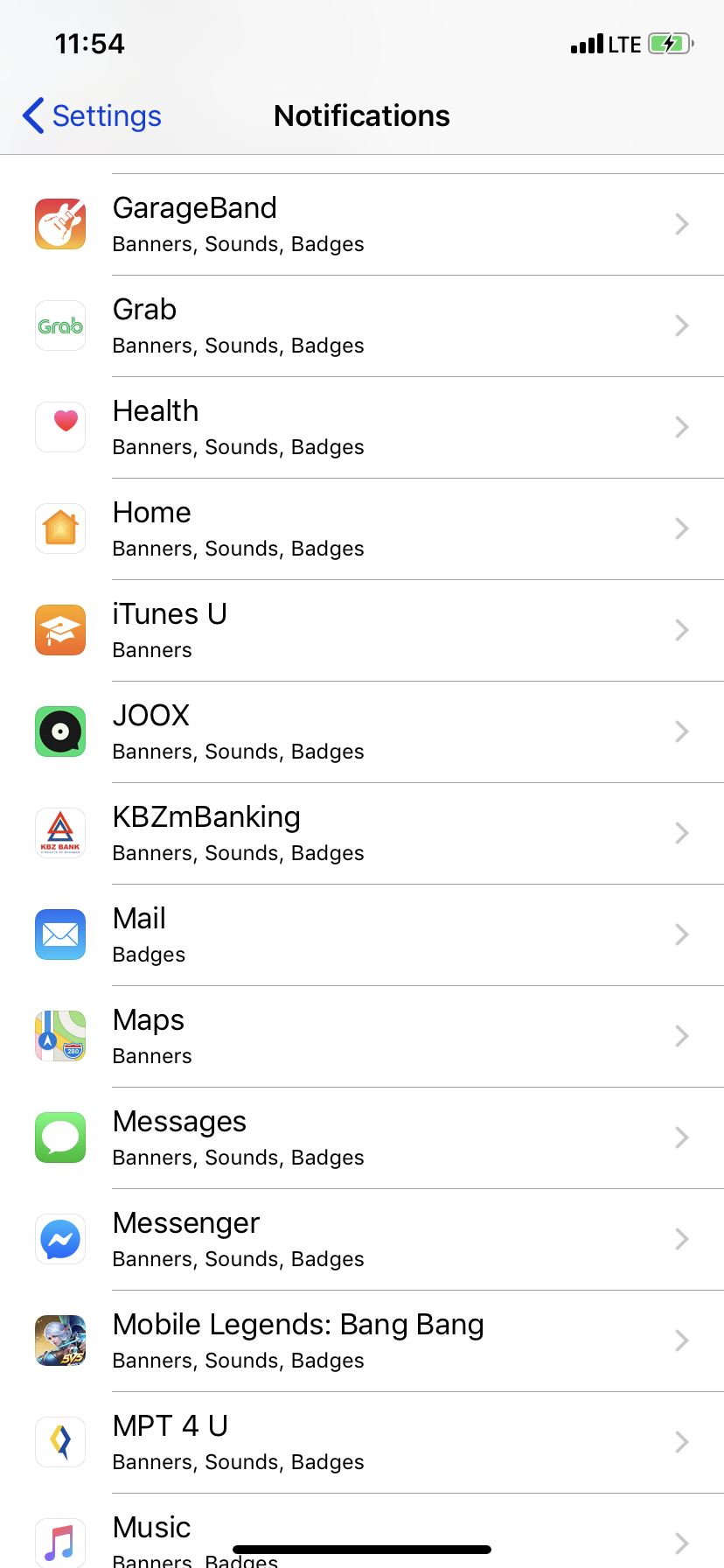
Task: Open Messages notification settings
Action: tap(362, 1138)
